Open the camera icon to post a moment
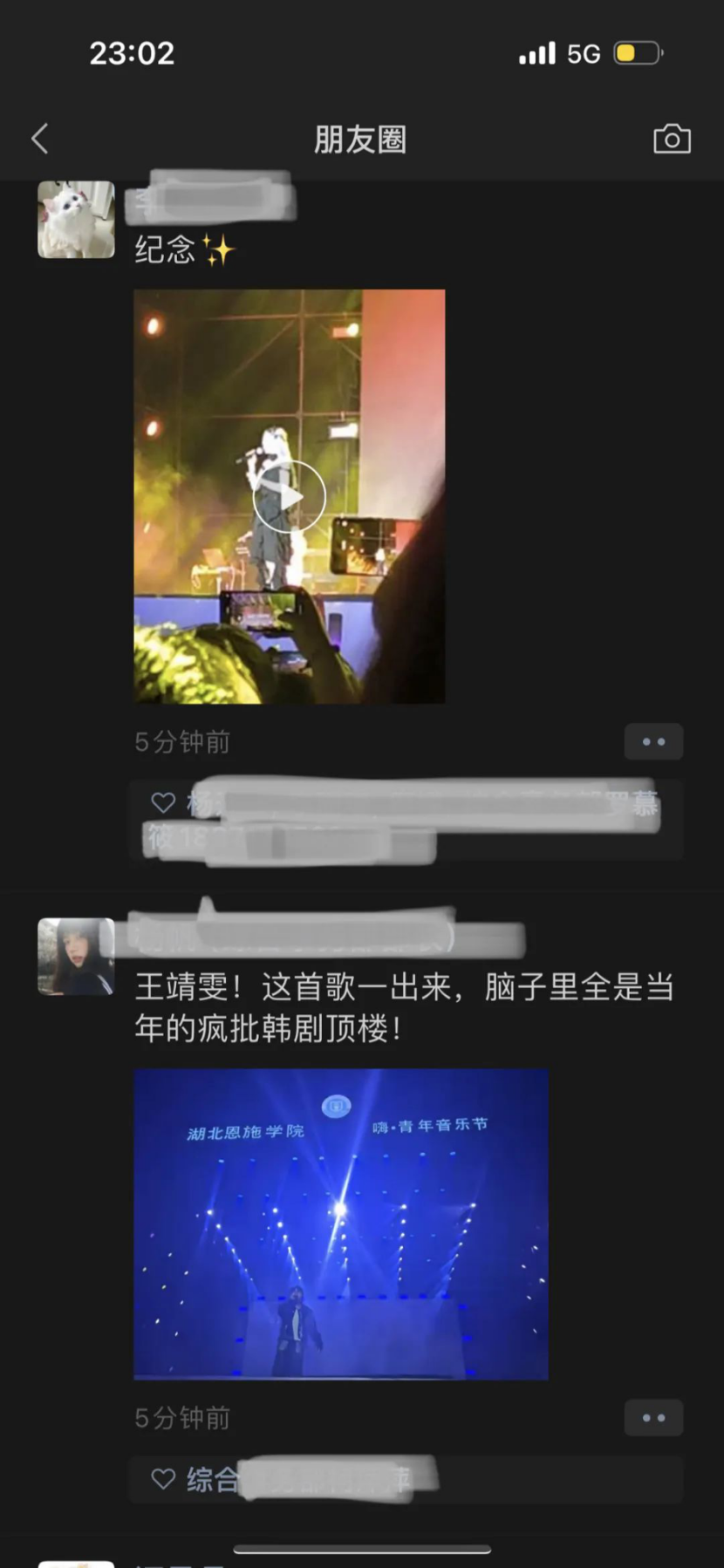The height and width of the screenshot is (1568, 724). (672, 139)
